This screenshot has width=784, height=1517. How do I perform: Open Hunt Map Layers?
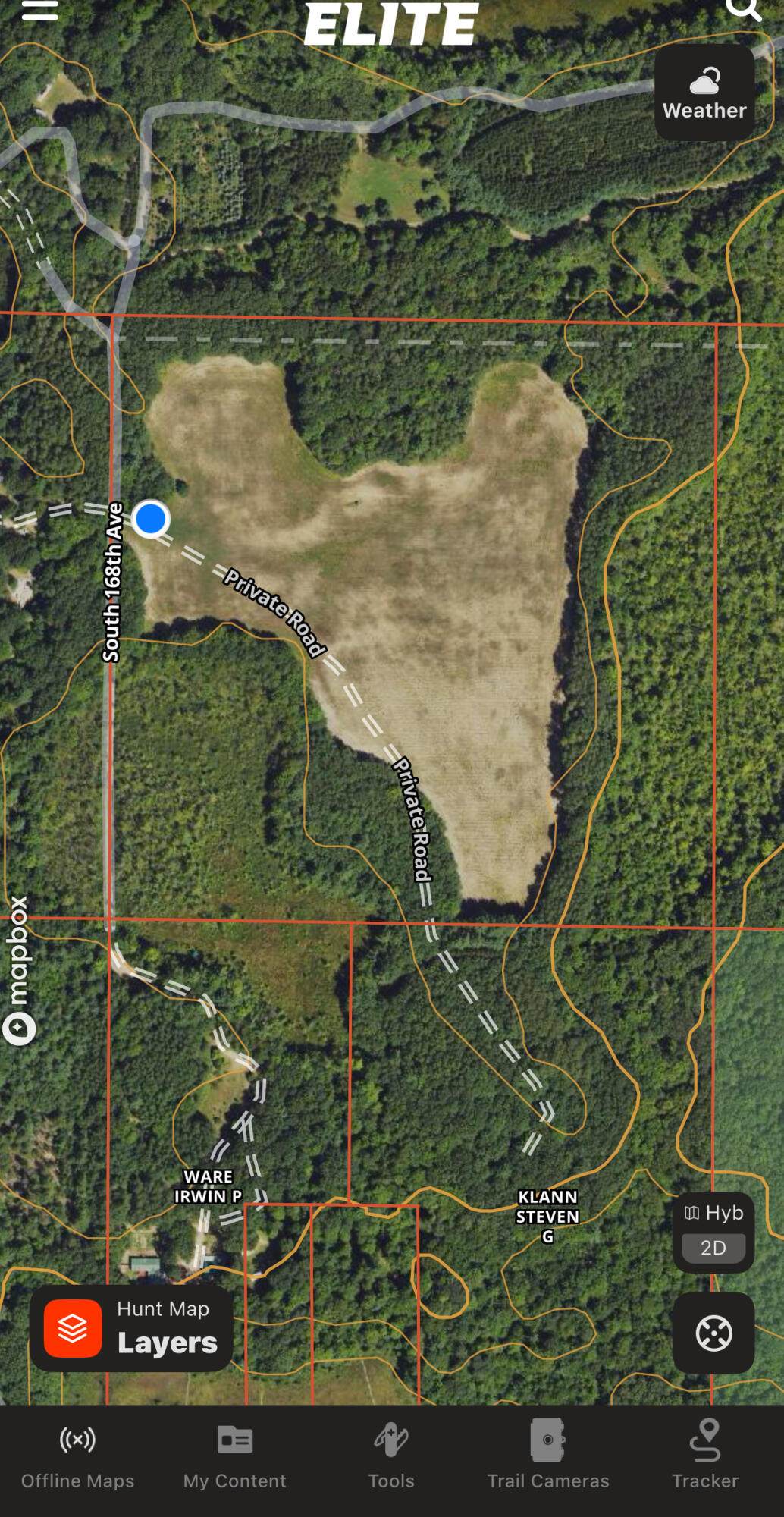click(x=131, y=1327)
